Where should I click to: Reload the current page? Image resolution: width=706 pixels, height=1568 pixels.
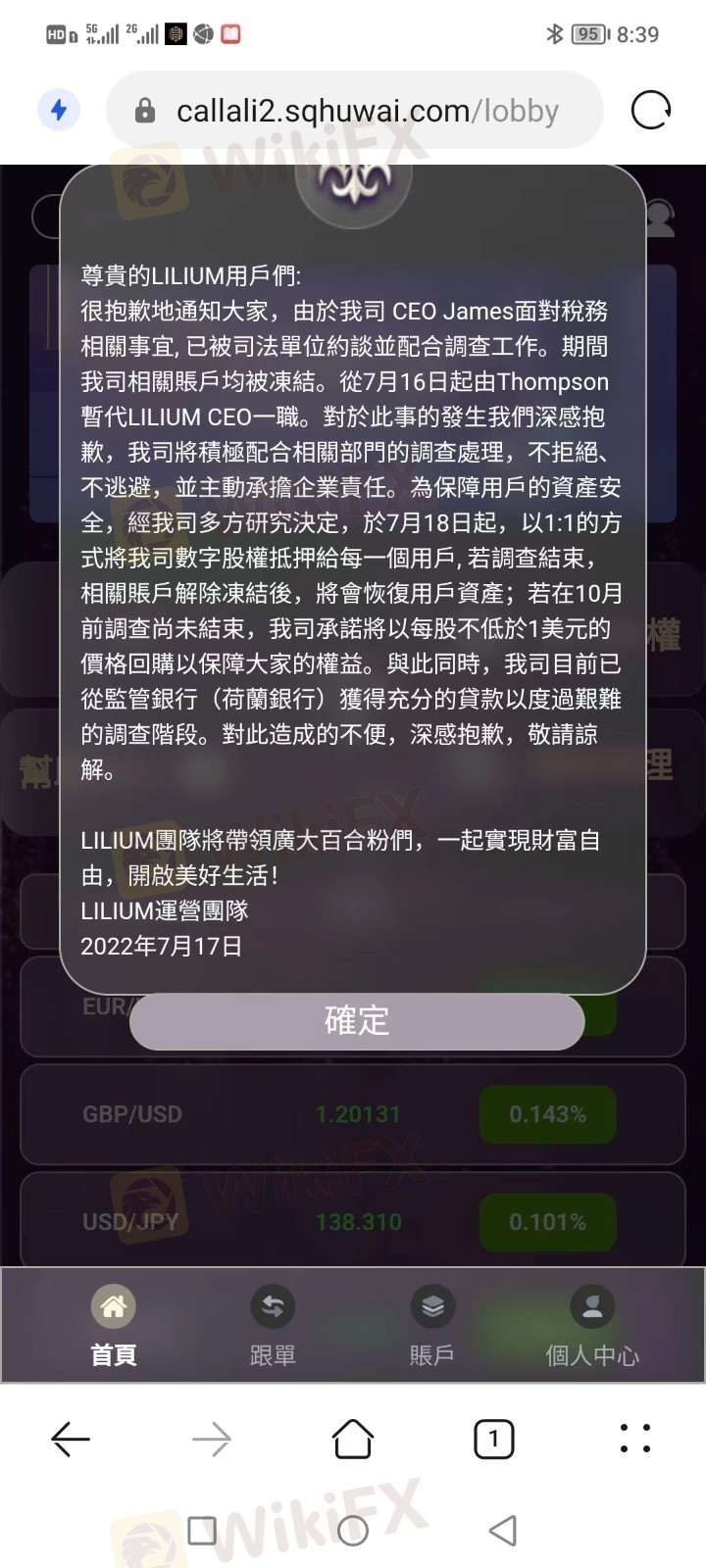coord(651,110)
